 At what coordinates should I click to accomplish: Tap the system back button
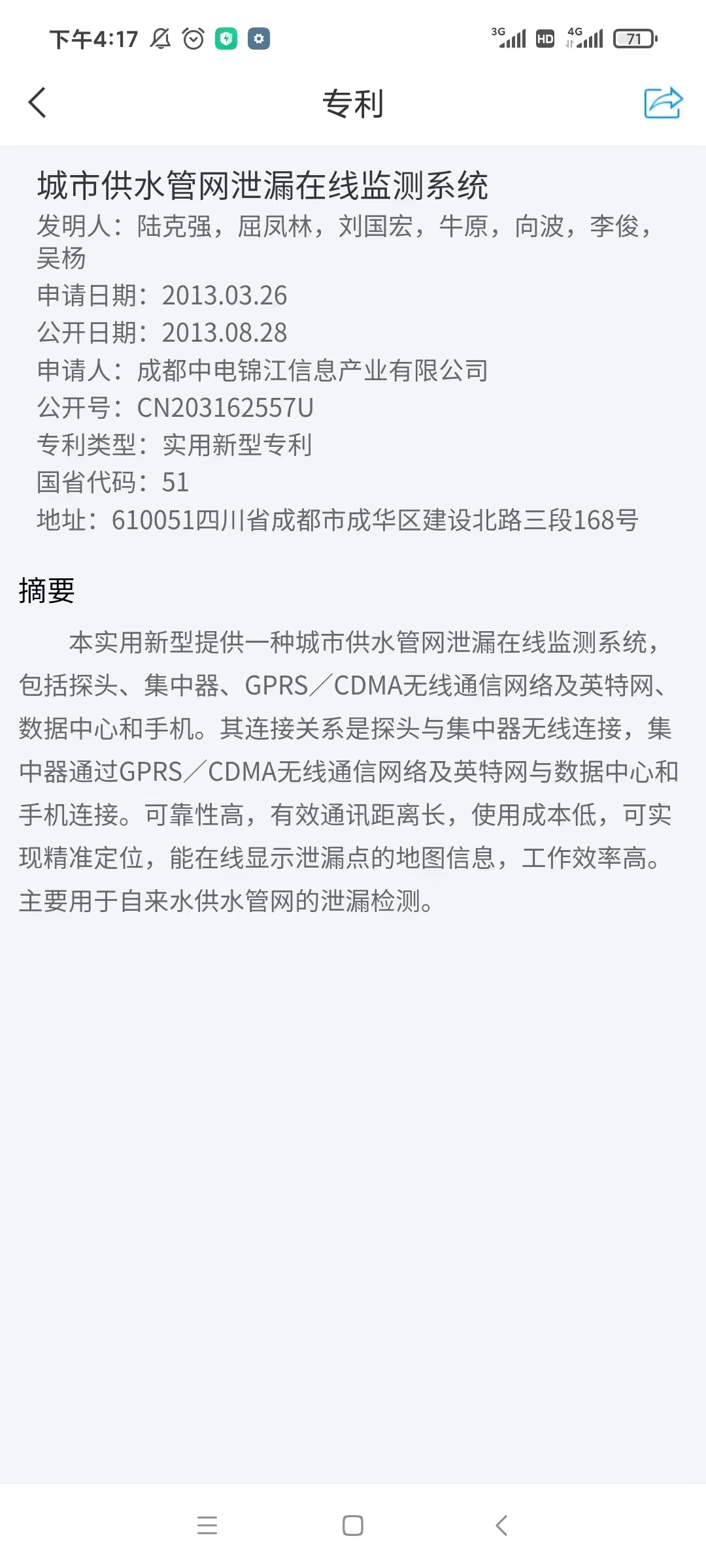tap(501, 1526)
